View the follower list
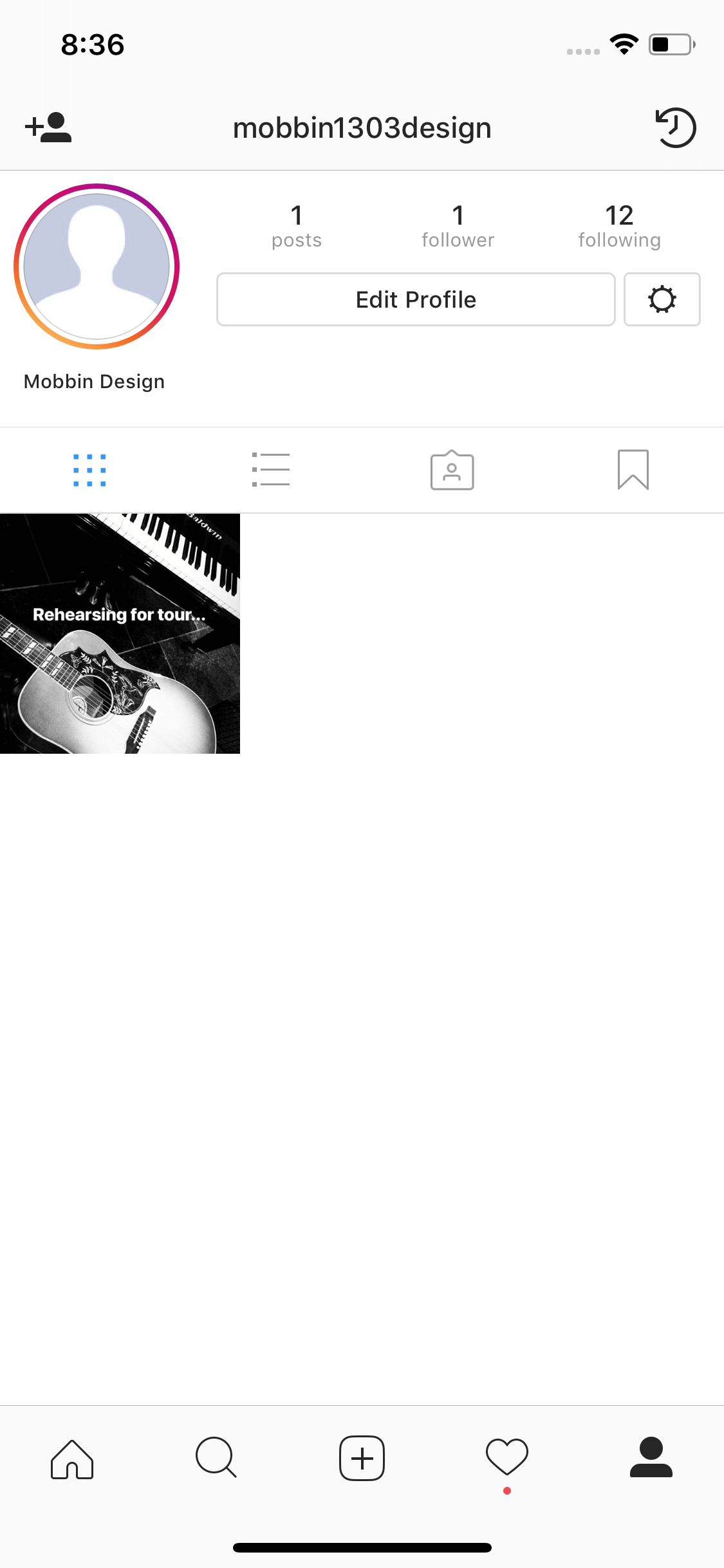 click(458, 227)
